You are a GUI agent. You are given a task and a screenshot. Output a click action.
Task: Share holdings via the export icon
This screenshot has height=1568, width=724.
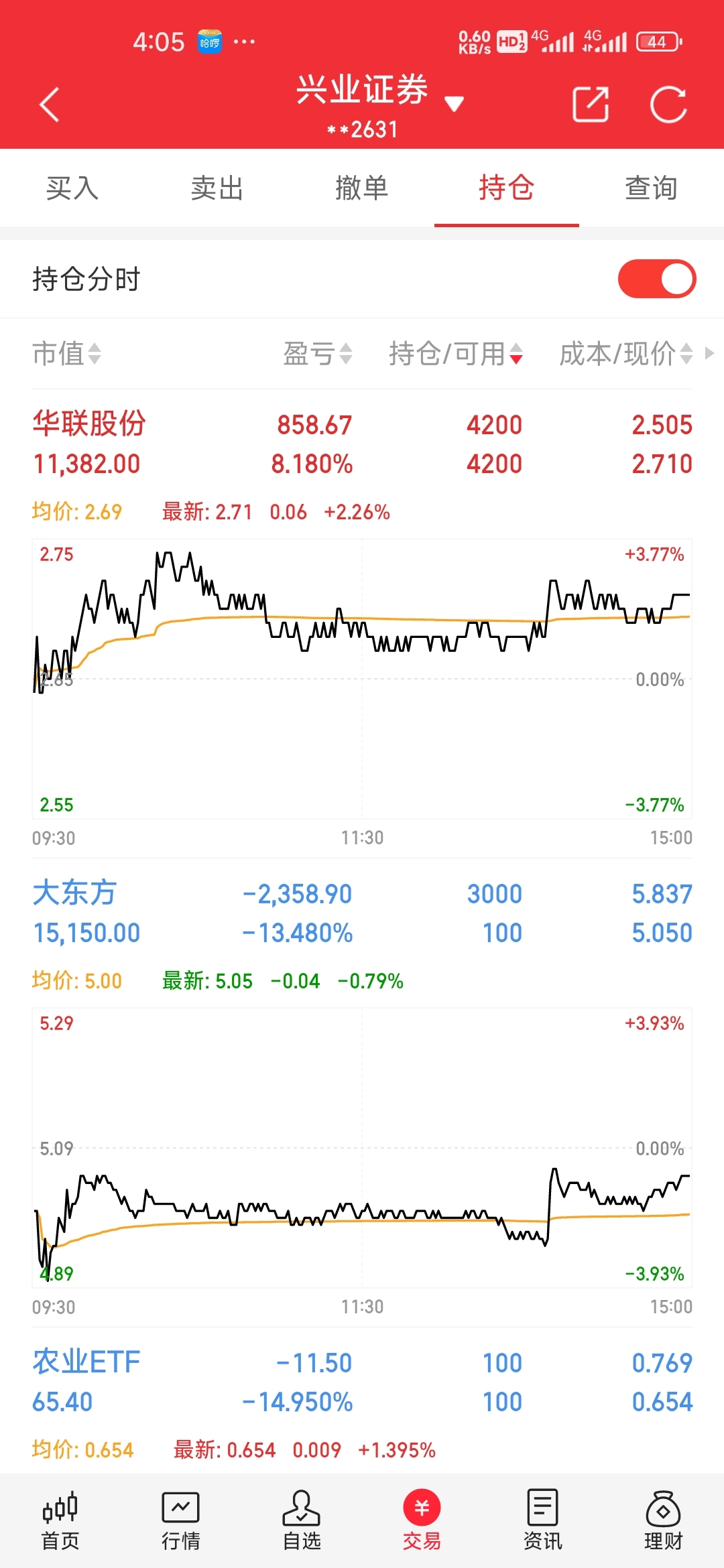(590, 105)
